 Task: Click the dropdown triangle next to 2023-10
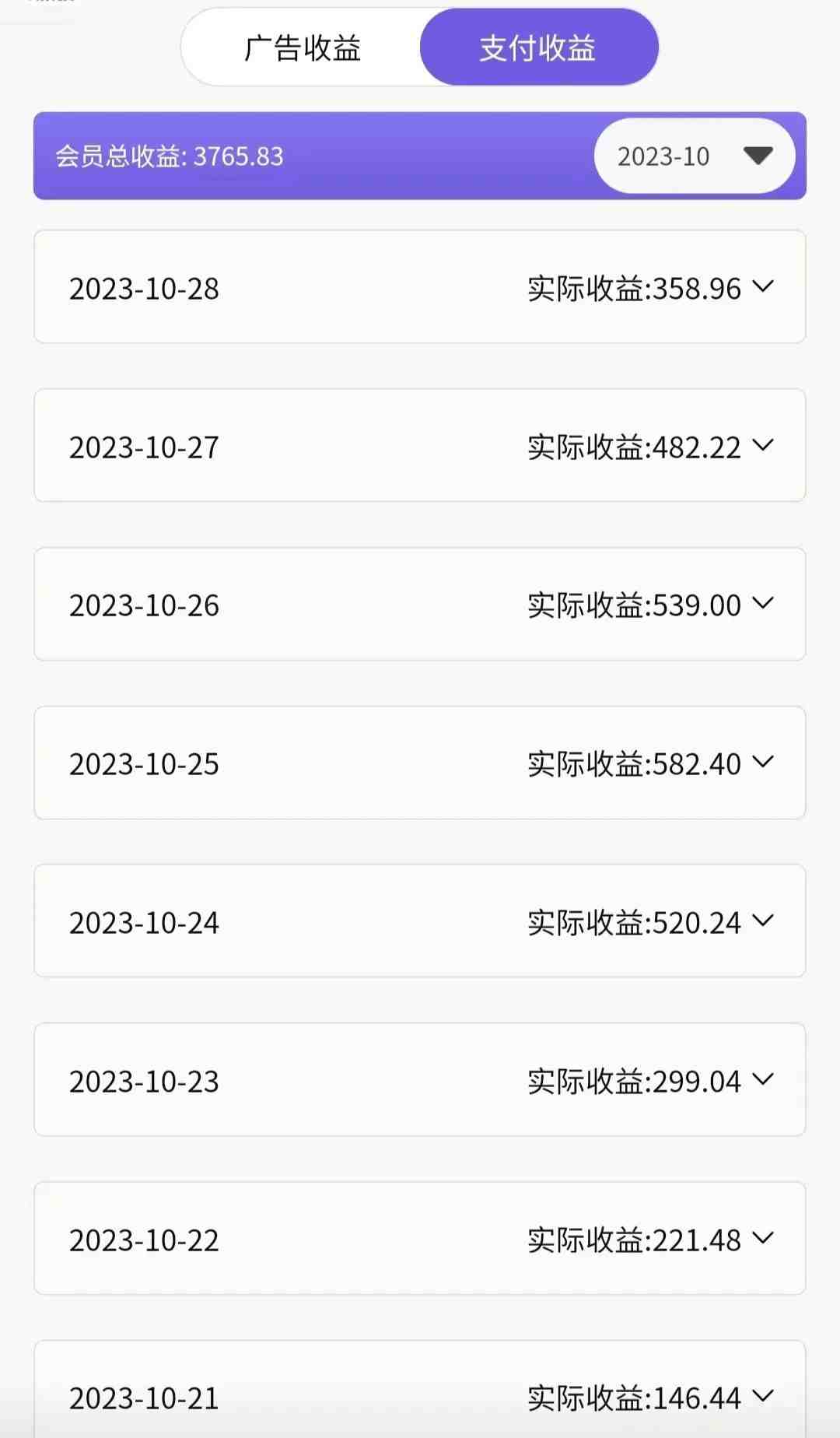point(758,156)
